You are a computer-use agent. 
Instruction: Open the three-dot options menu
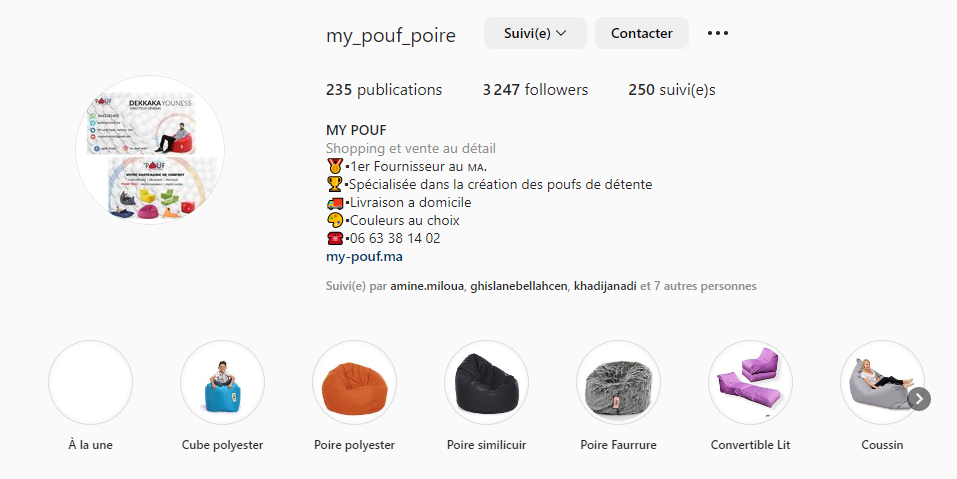click(718, 33)
